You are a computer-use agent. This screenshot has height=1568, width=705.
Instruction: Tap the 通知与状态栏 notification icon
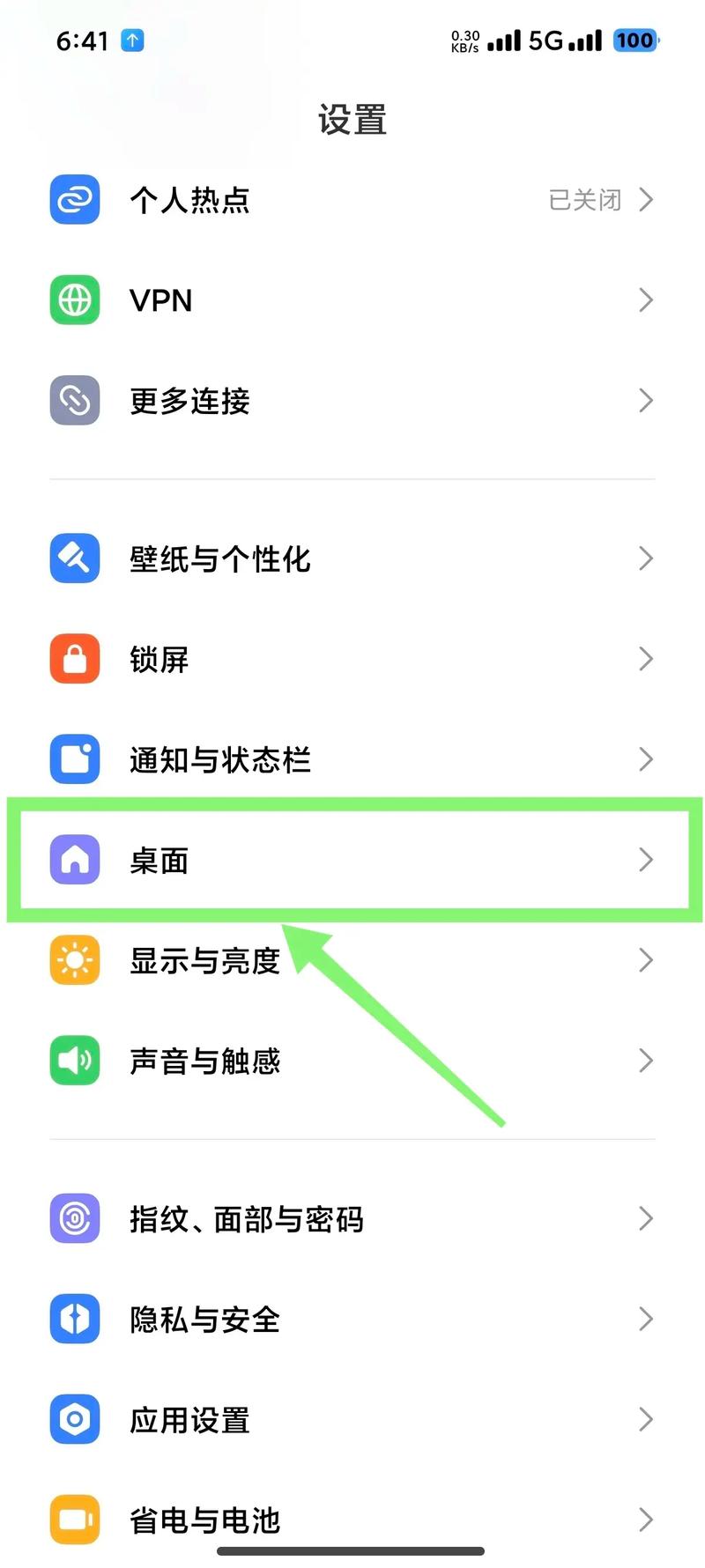74,759
